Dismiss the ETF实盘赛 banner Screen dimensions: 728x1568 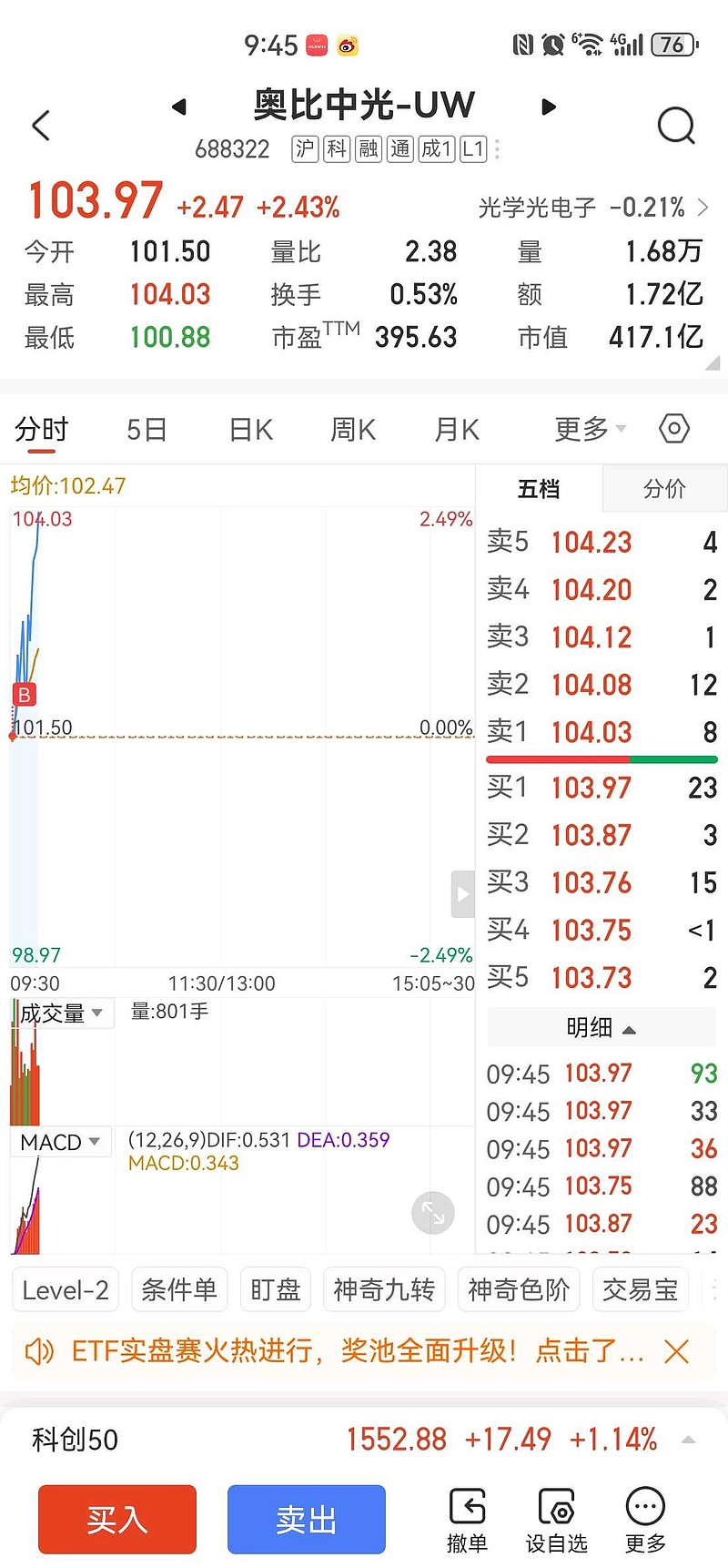click(676, 1351)
